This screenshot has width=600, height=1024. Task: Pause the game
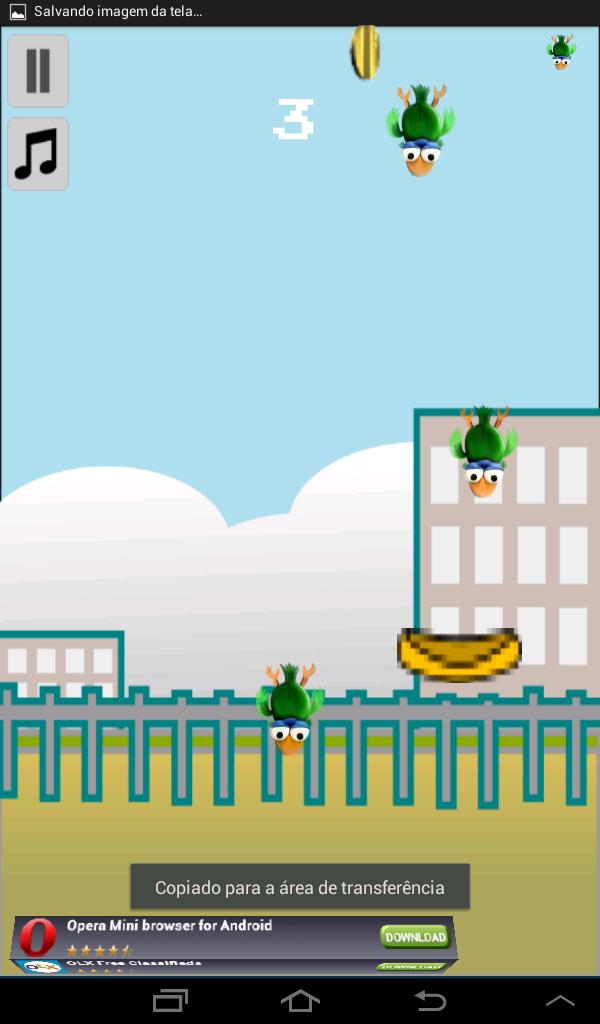pos(38,71)
